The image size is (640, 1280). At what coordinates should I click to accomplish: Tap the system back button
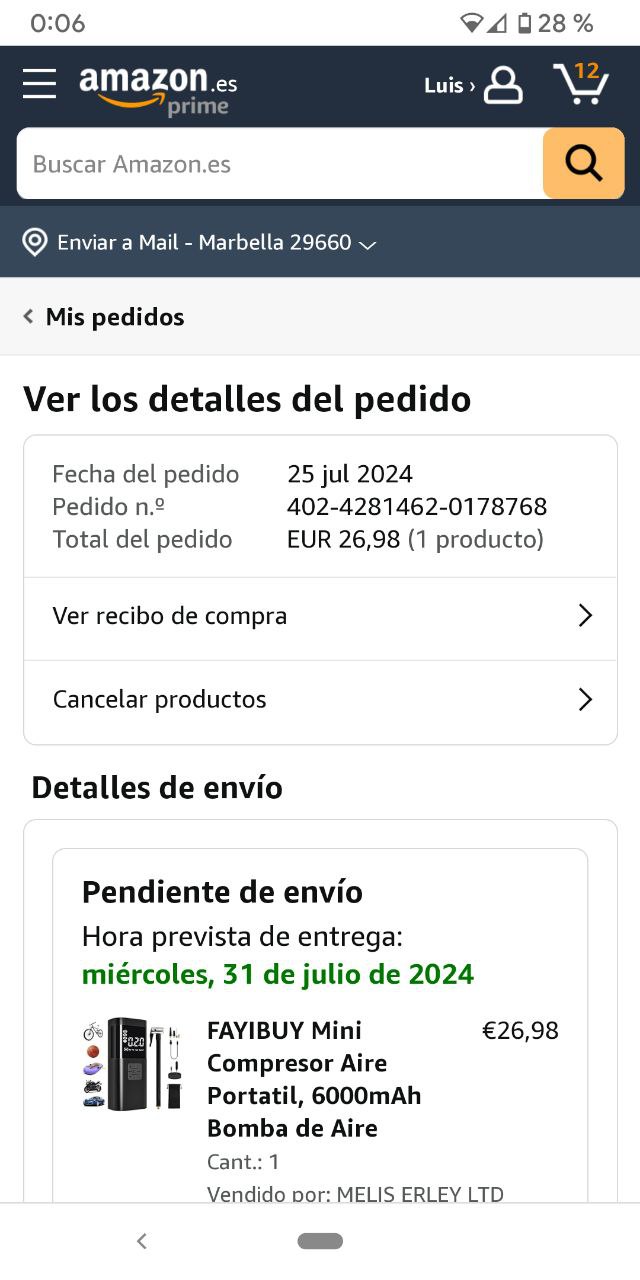[x=142, y=1241]
